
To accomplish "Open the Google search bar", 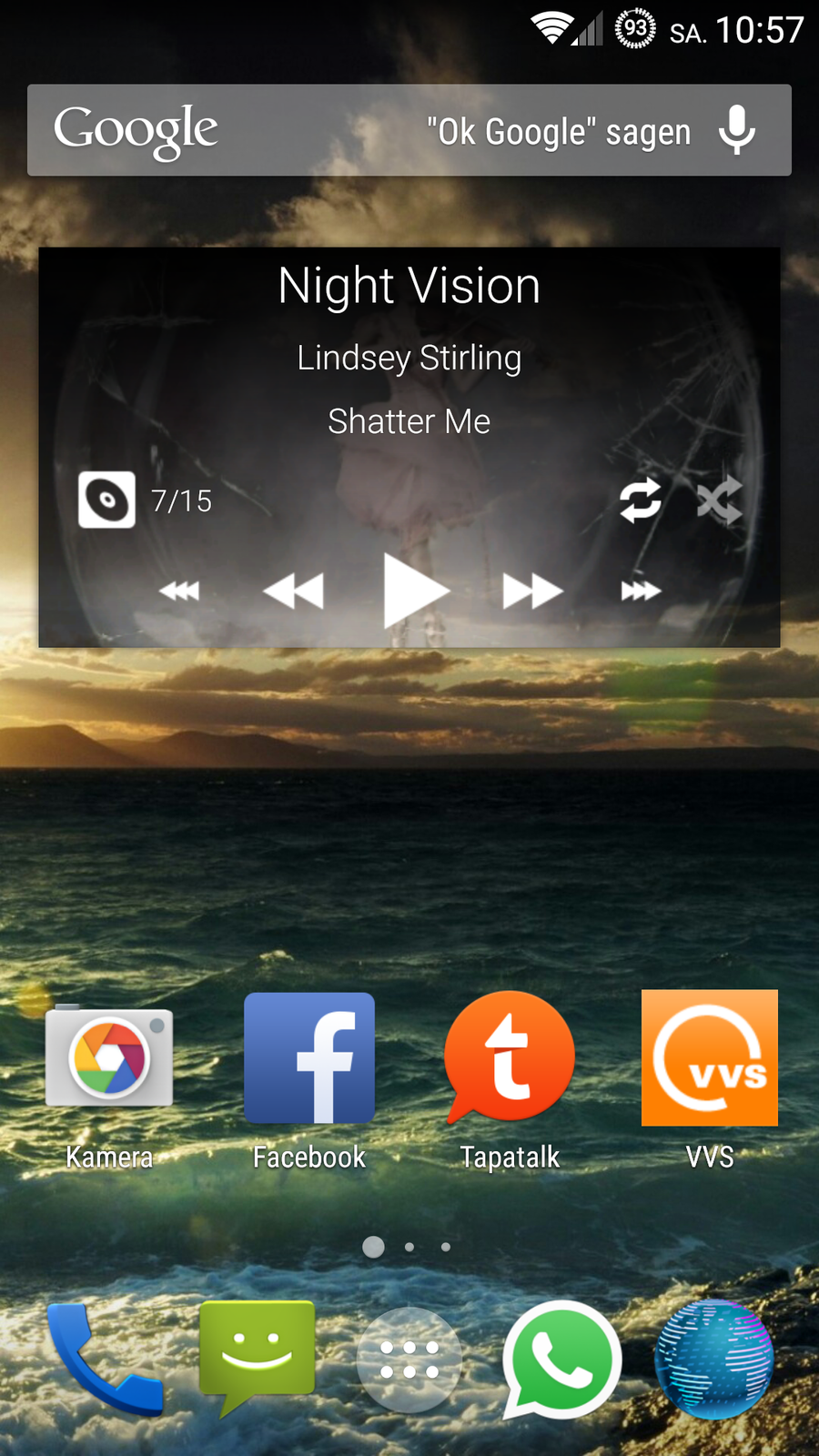I will point(273,130).
